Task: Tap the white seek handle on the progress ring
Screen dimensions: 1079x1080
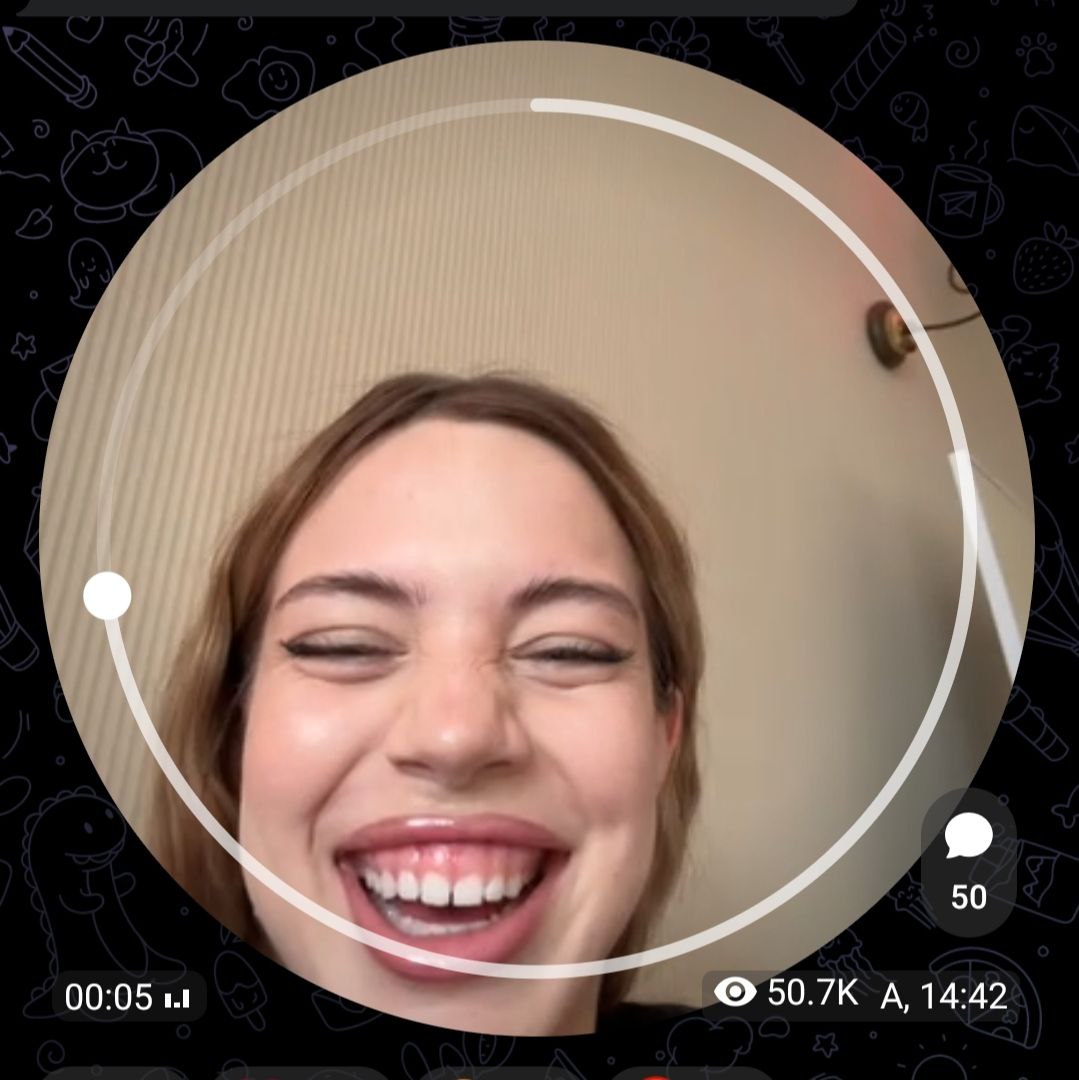Action: (x=107, y=596)
